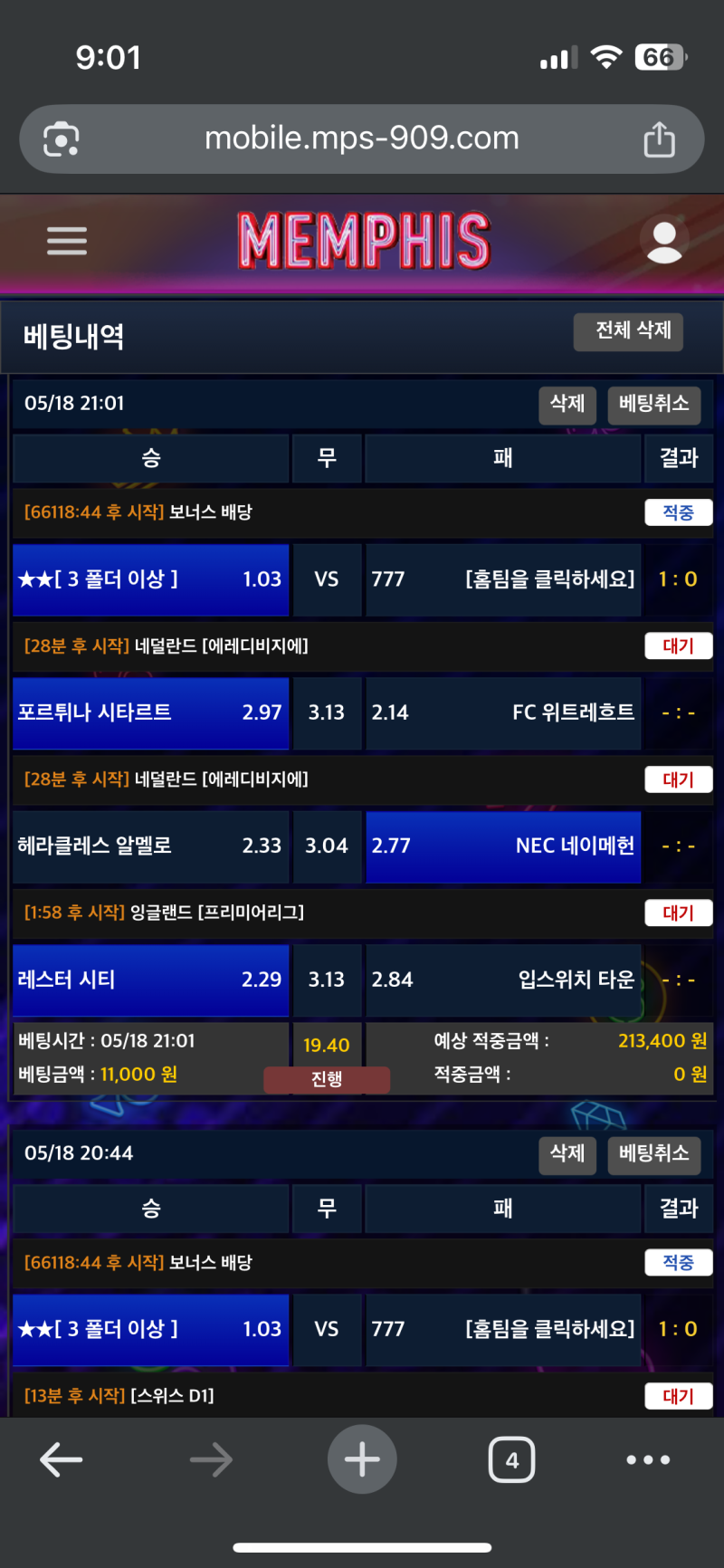
Task: Open the browser overflow menu
Action: coord(648,1459)
